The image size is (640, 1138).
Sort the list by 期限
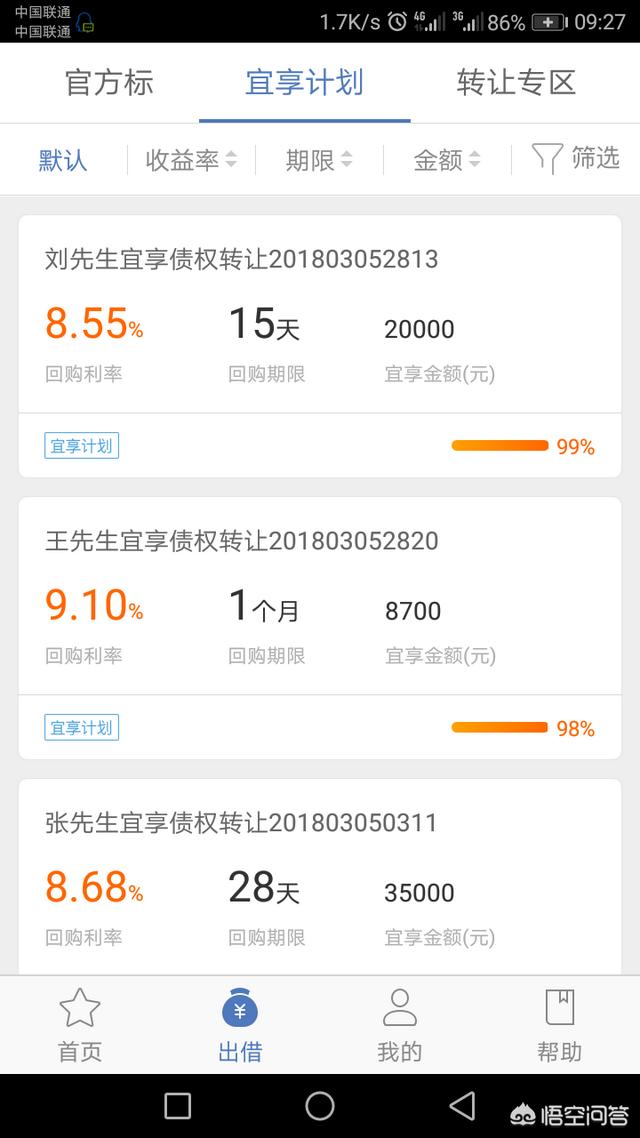pyautogui.click(x=319, y=160)
